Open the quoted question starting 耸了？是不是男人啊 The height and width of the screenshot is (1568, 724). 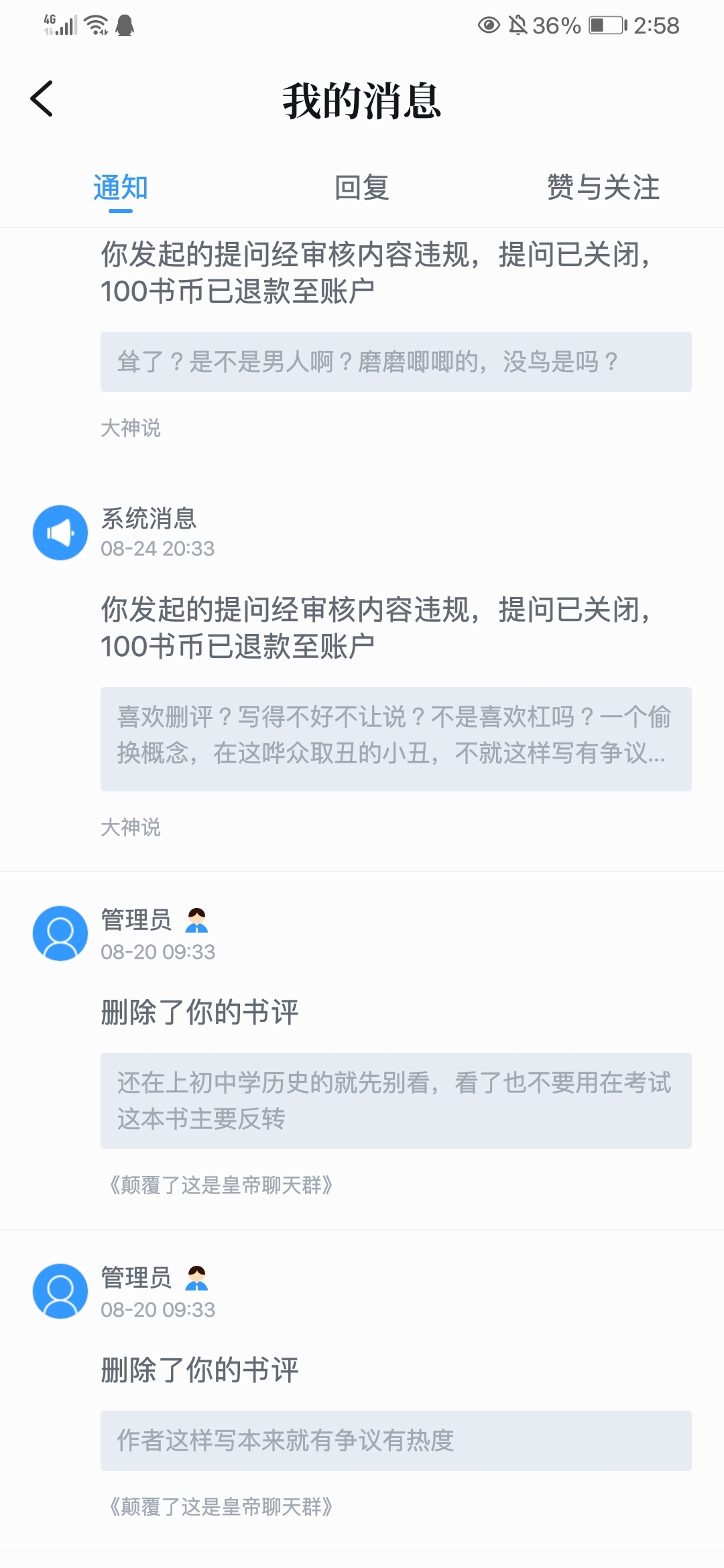(396, 362)
